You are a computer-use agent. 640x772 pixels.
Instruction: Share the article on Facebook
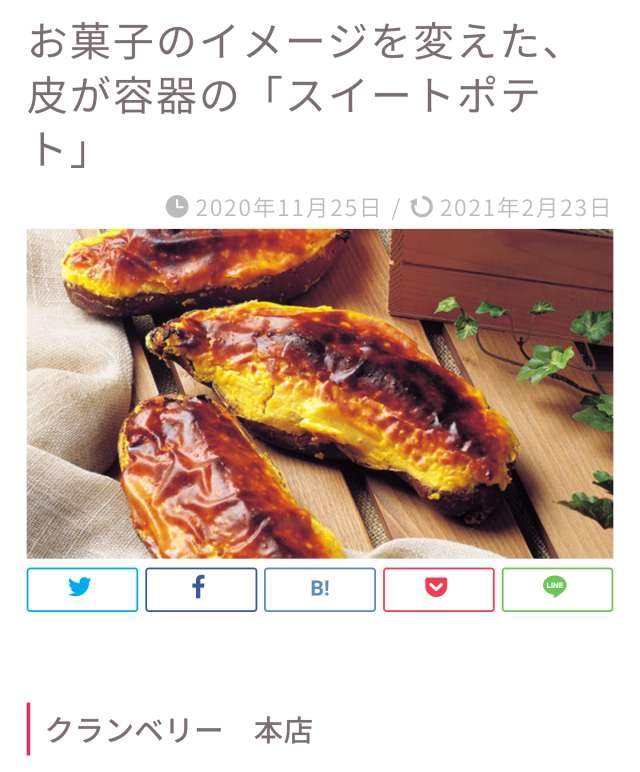pos(201,589)
